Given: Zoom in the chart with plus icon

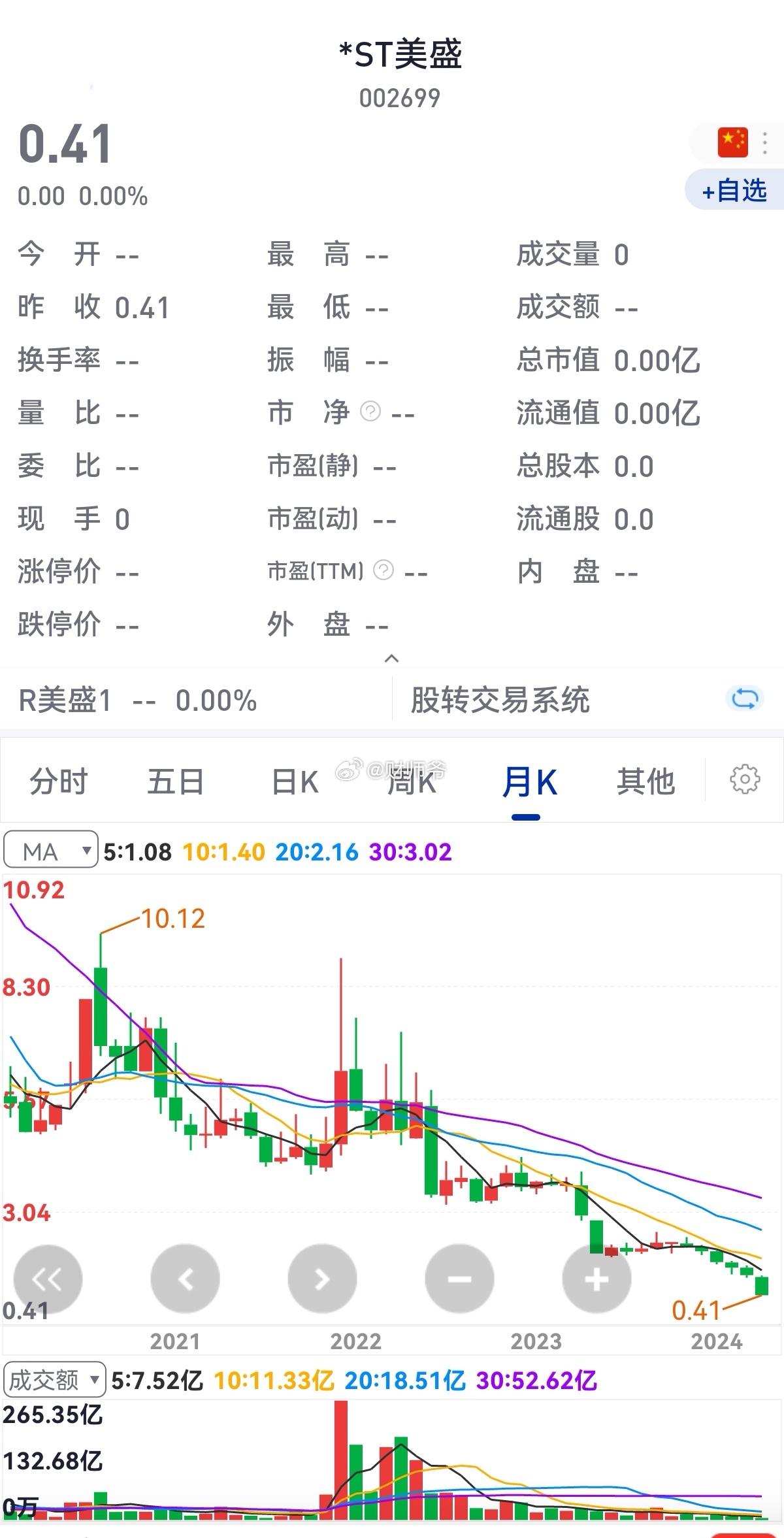Looking at the screenshot, I should click(595, 1279).
